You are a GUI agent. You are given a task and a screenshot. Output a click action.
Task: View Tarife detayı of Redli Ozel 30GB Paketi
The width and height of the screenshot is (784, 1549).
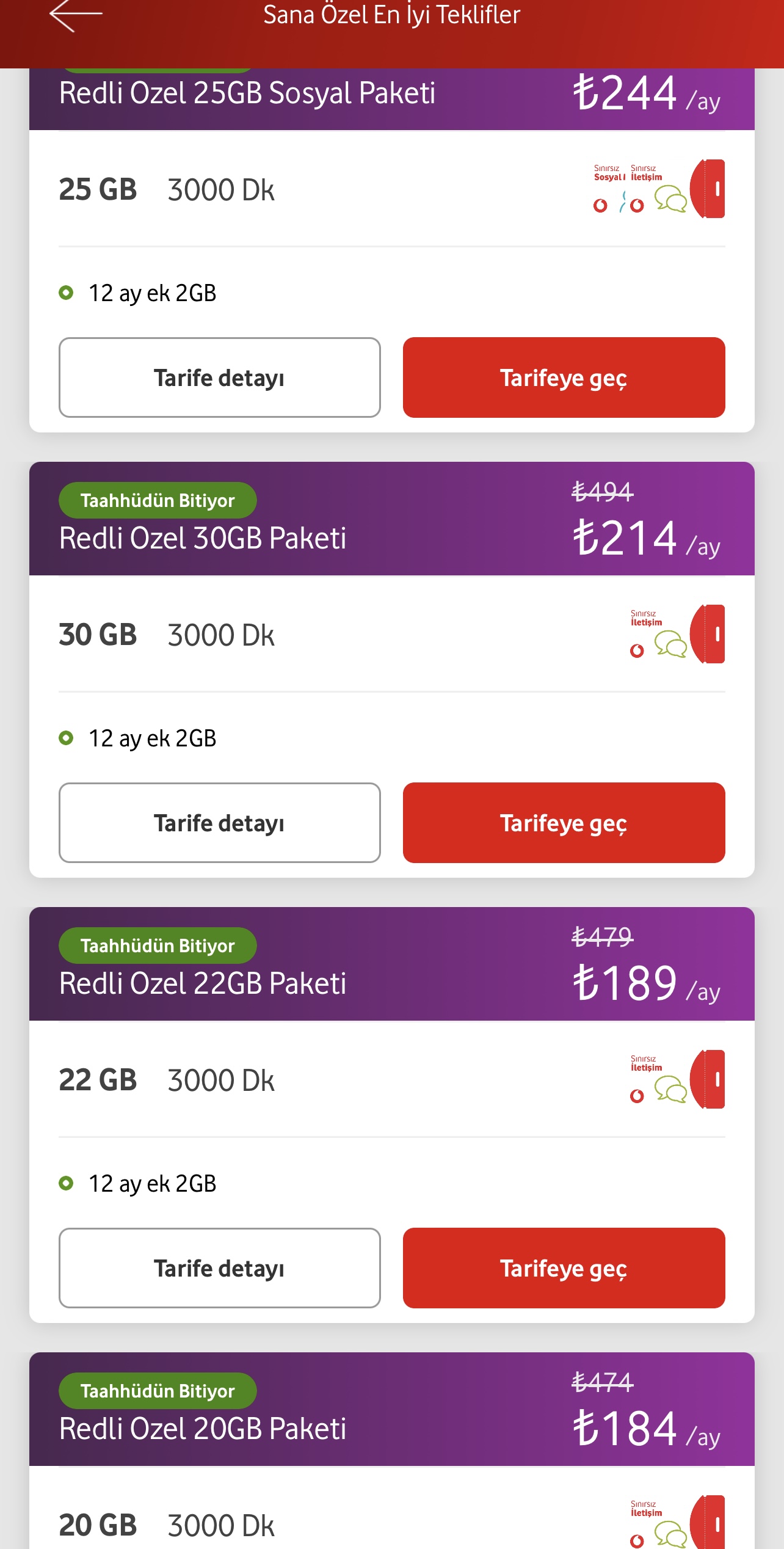(220, 823)
